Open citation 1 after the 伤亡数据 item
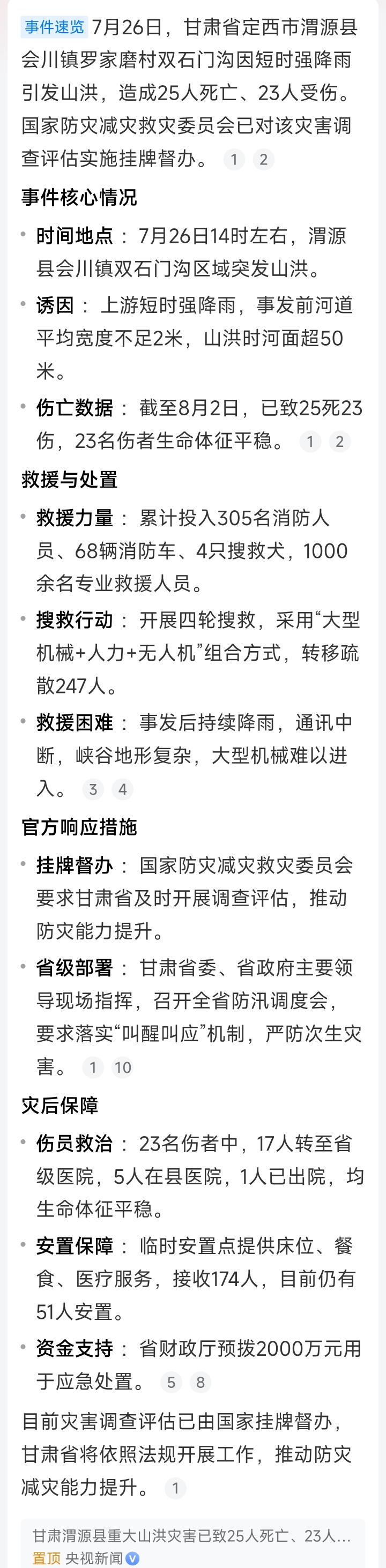386x1568 pixels. click(x=310, y=442)
